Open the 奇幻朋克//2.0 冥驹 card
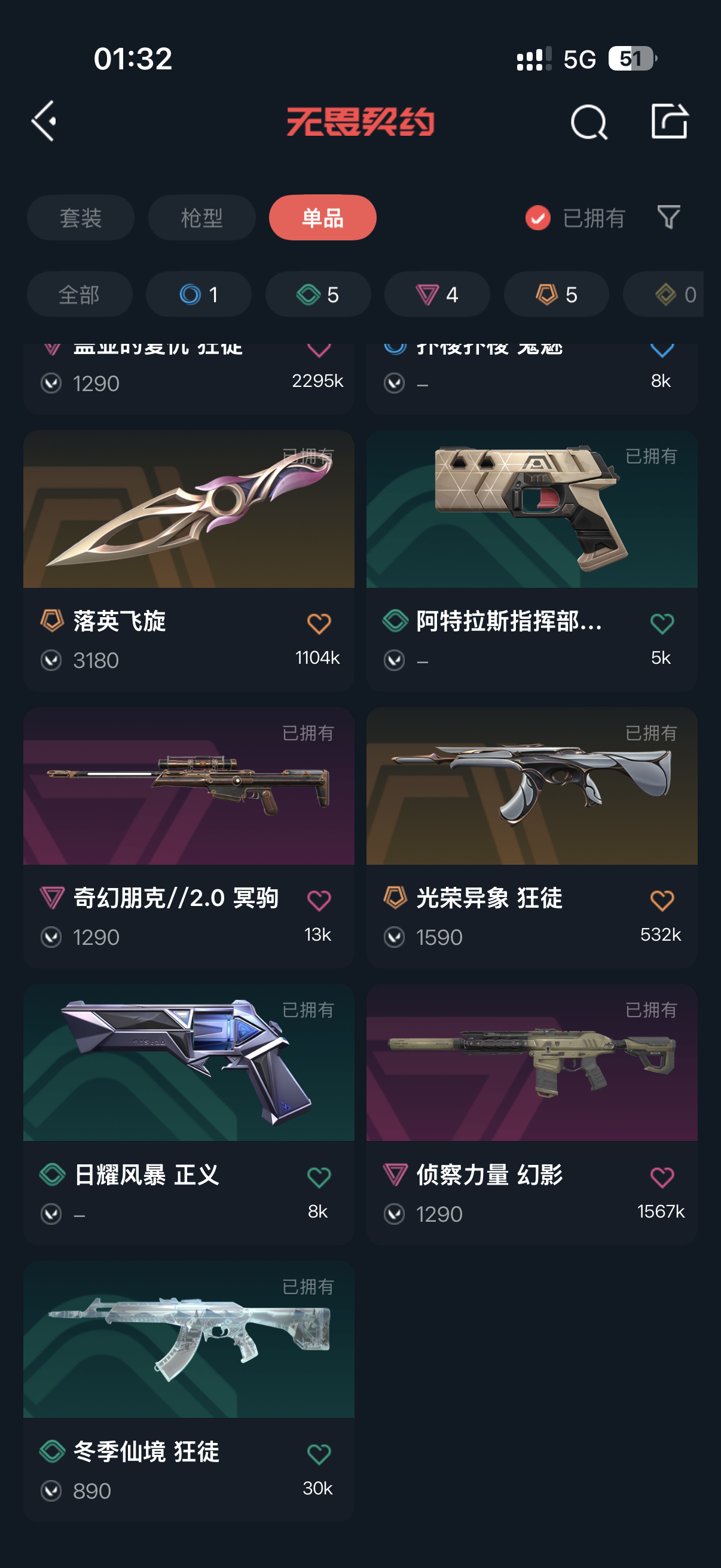Viewport: 721px width, 1568px height. tap(188, 838)
